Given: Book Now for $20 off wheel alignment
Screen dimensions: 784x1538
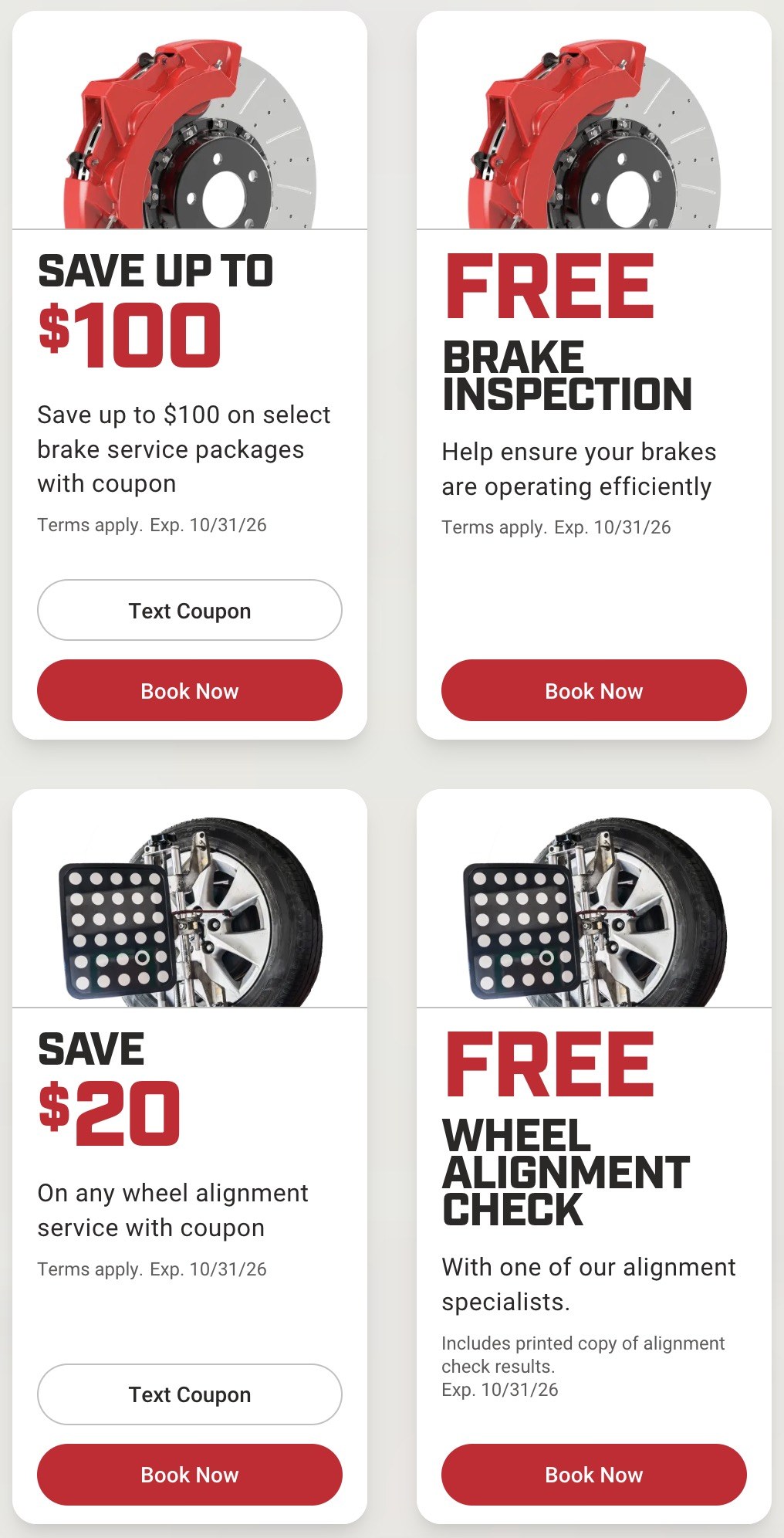Looking at the screenshot, I should 190,1475.
